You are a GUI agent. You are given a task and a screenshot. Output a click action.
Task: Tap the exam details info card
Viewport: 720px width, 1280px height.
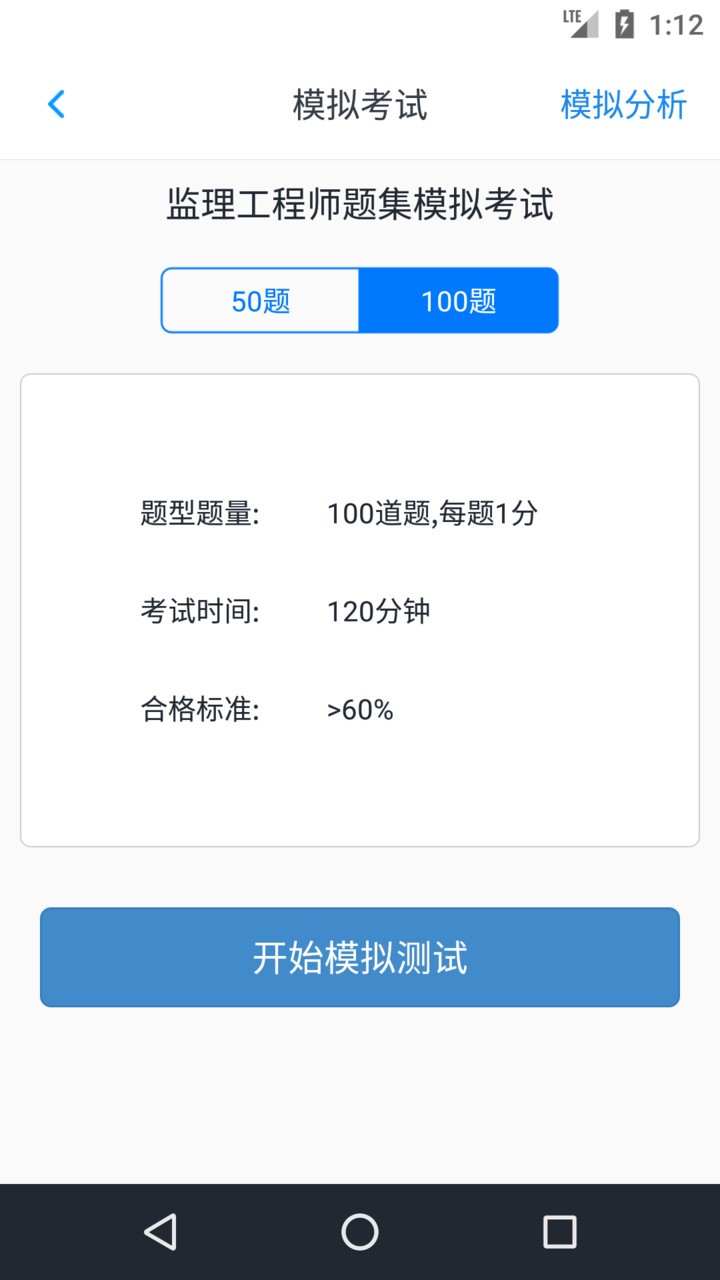point(360,610)
